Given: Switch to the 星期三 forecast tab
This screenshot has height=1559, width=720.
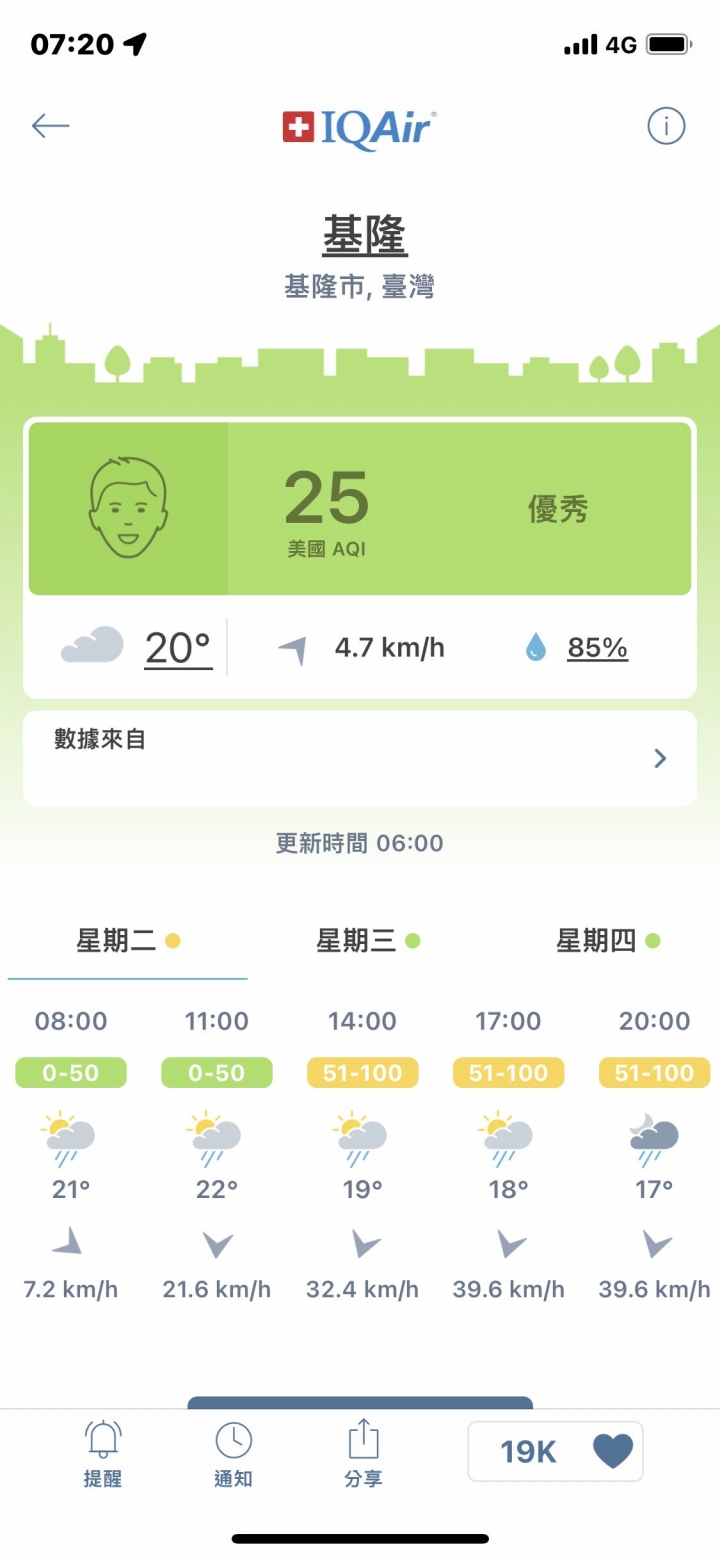Looking at the screenshot, I should (367, 941).
